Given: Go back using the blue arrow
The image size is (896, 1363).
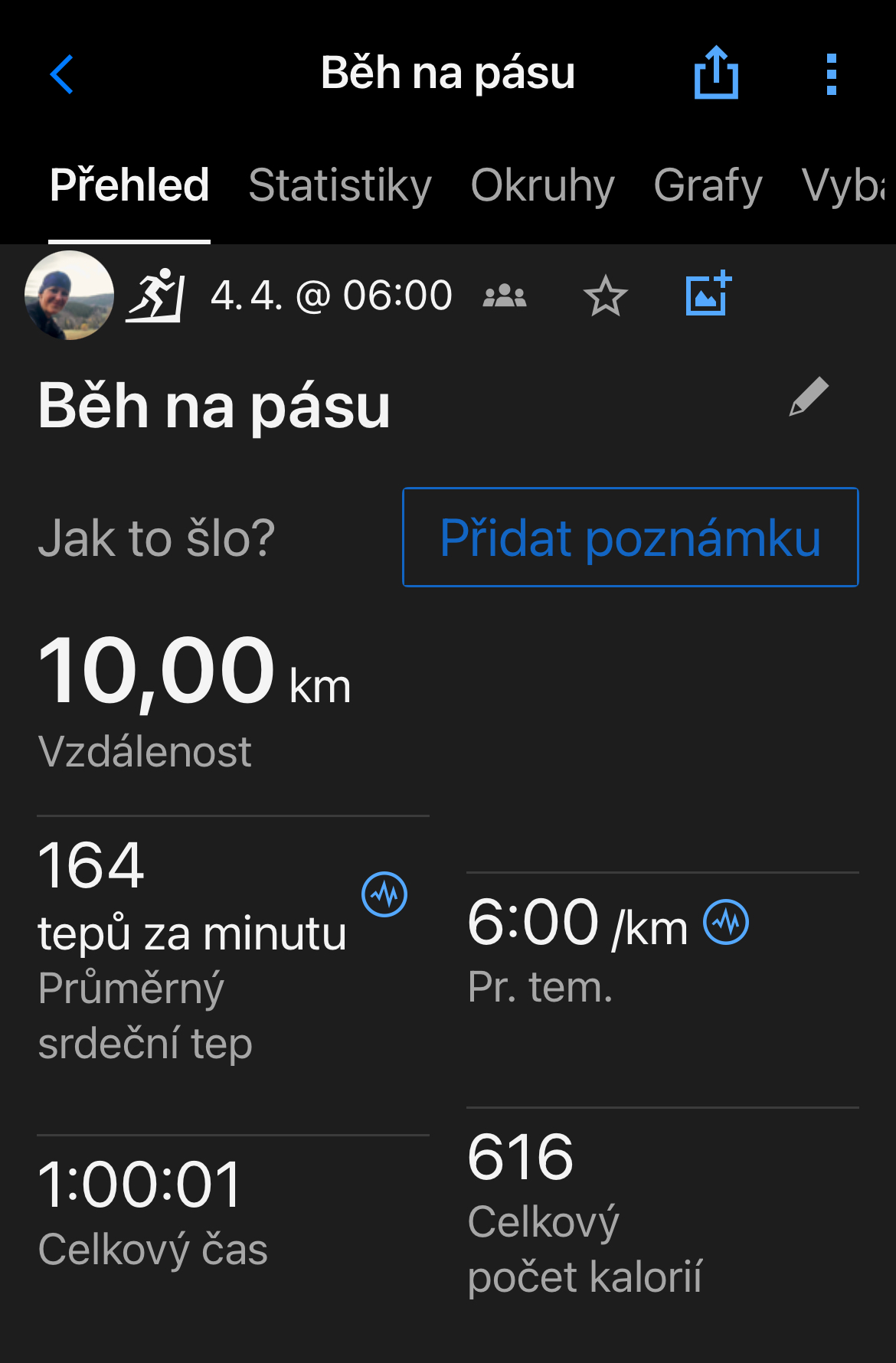Looking at the screenshot, I should [61, 74].
